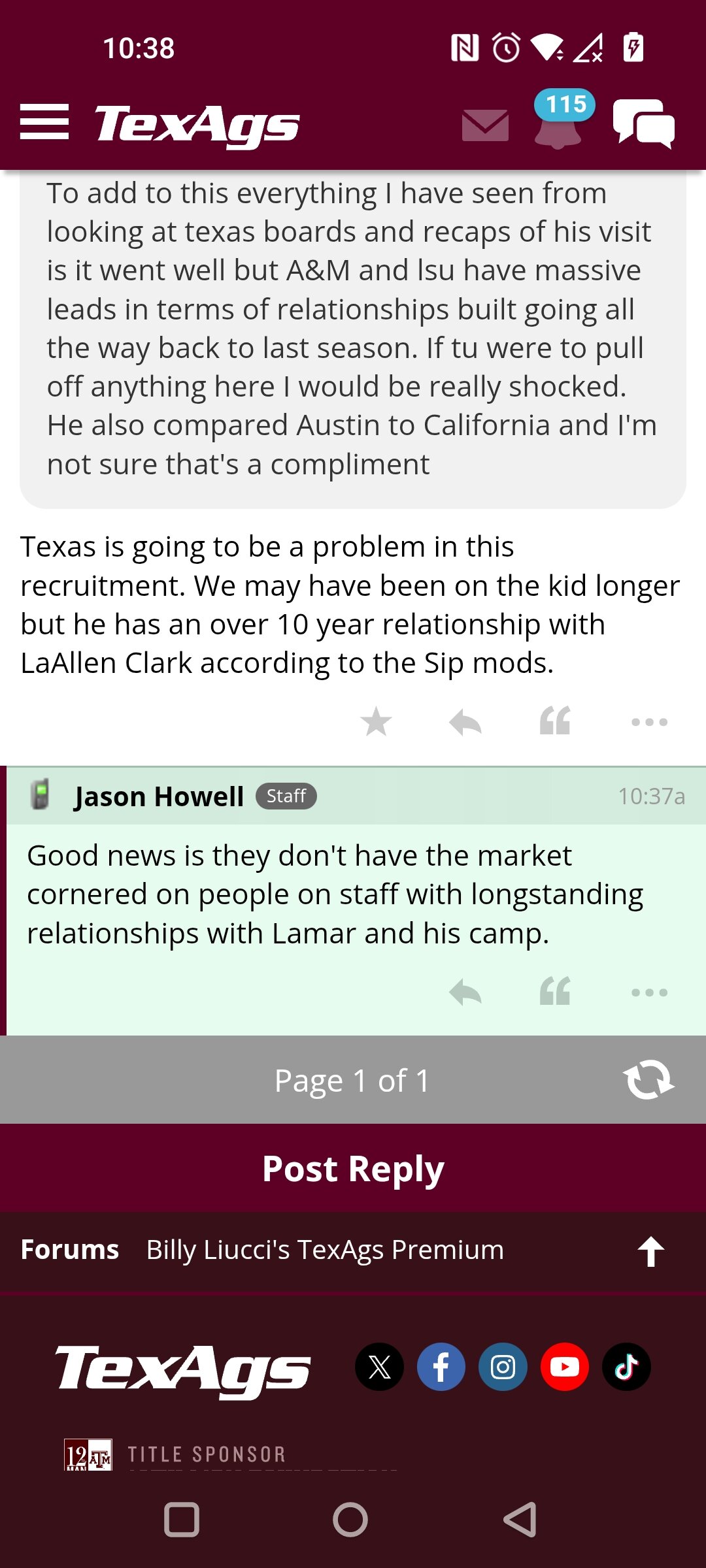The height and width of the screenshot is (1568, 706).
Task: Refresh the thread page
Action: pos(648,1079)
